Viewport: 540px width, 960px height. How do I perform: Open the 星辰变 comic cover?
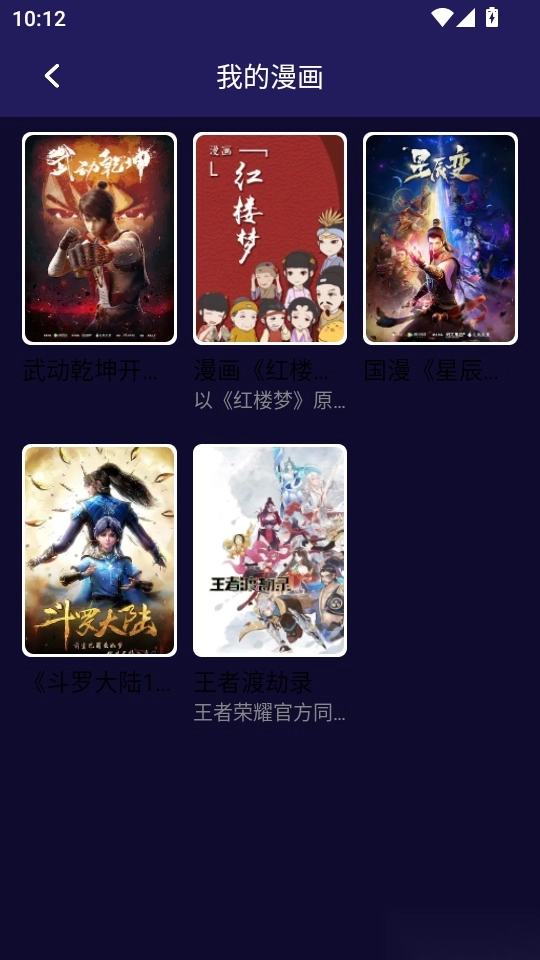coord(440,238)
